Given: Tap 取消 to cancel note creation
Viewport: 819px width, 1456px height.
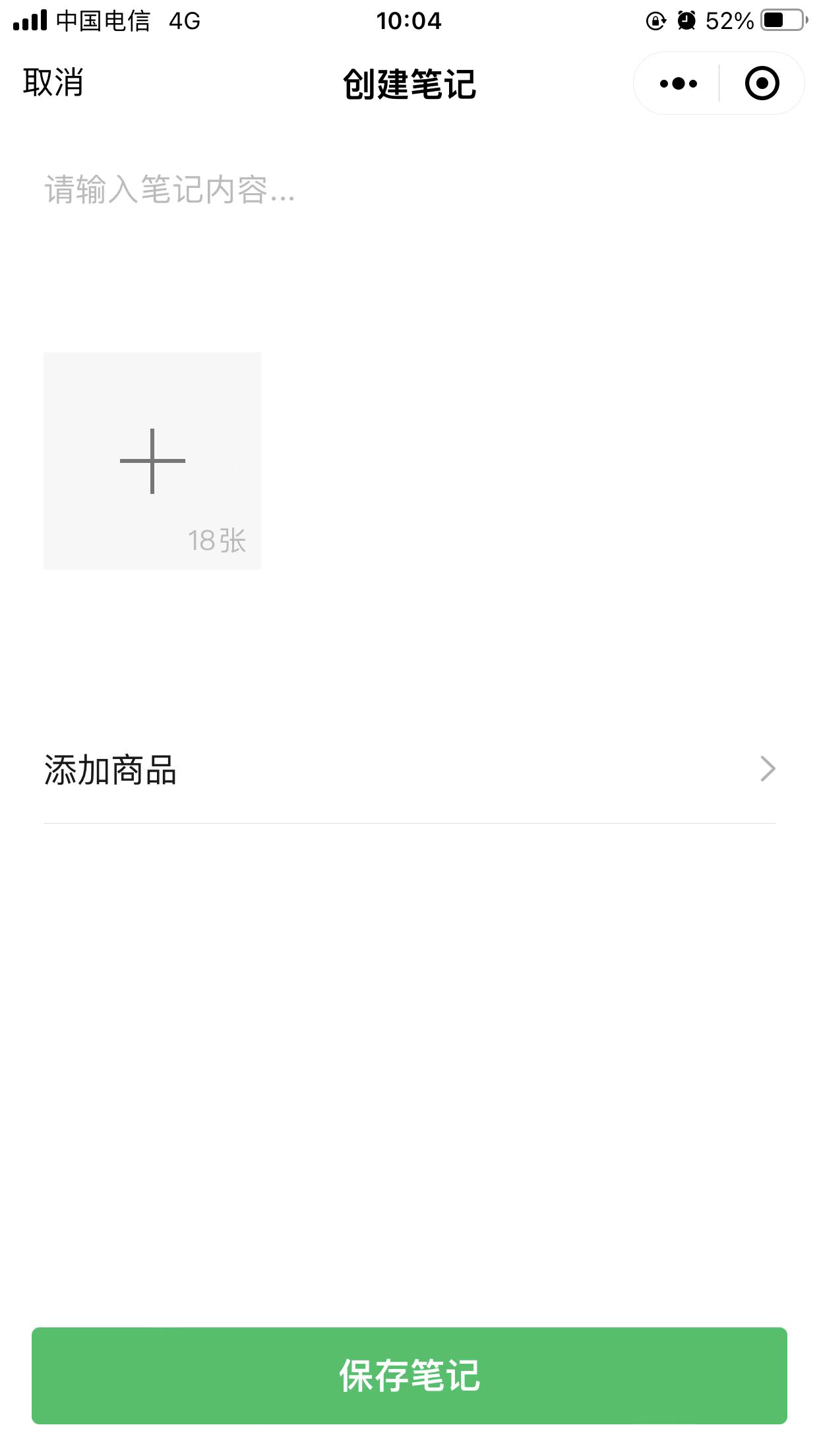Looking at the screenshot, I should pos(53,83).
